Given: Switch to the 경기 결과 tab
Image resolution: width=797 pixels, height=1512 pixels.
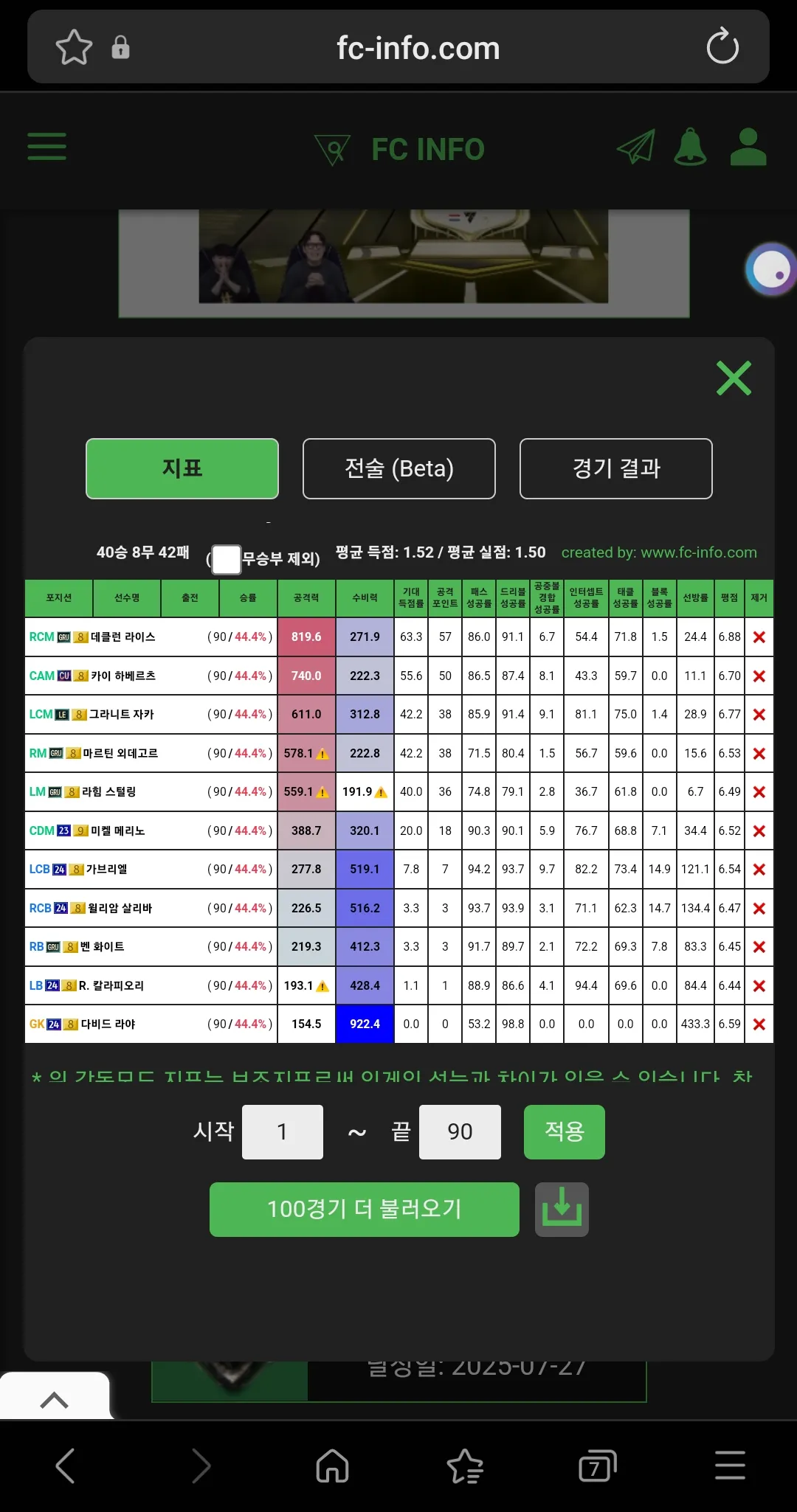Looking at the screenshot, I should pos(616,468).
